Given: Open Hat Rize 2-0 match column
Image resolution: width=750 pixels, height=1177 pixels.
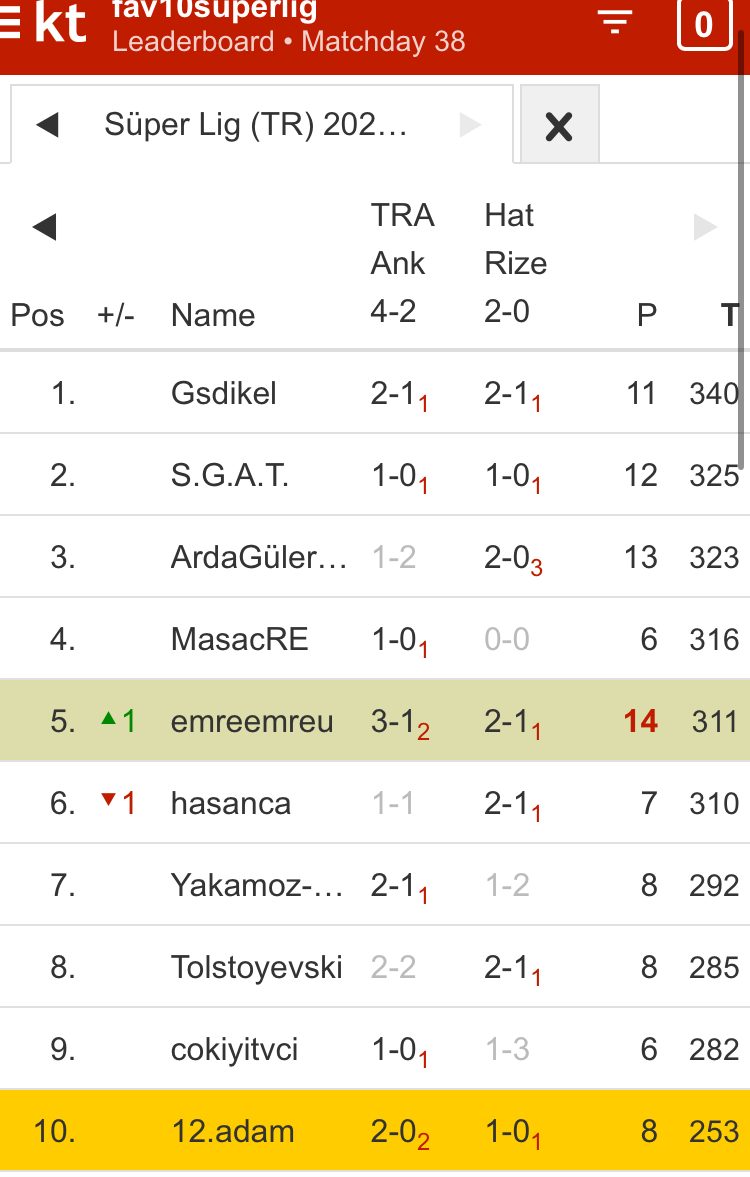Looking at the screenshot, I should point(515,263).
